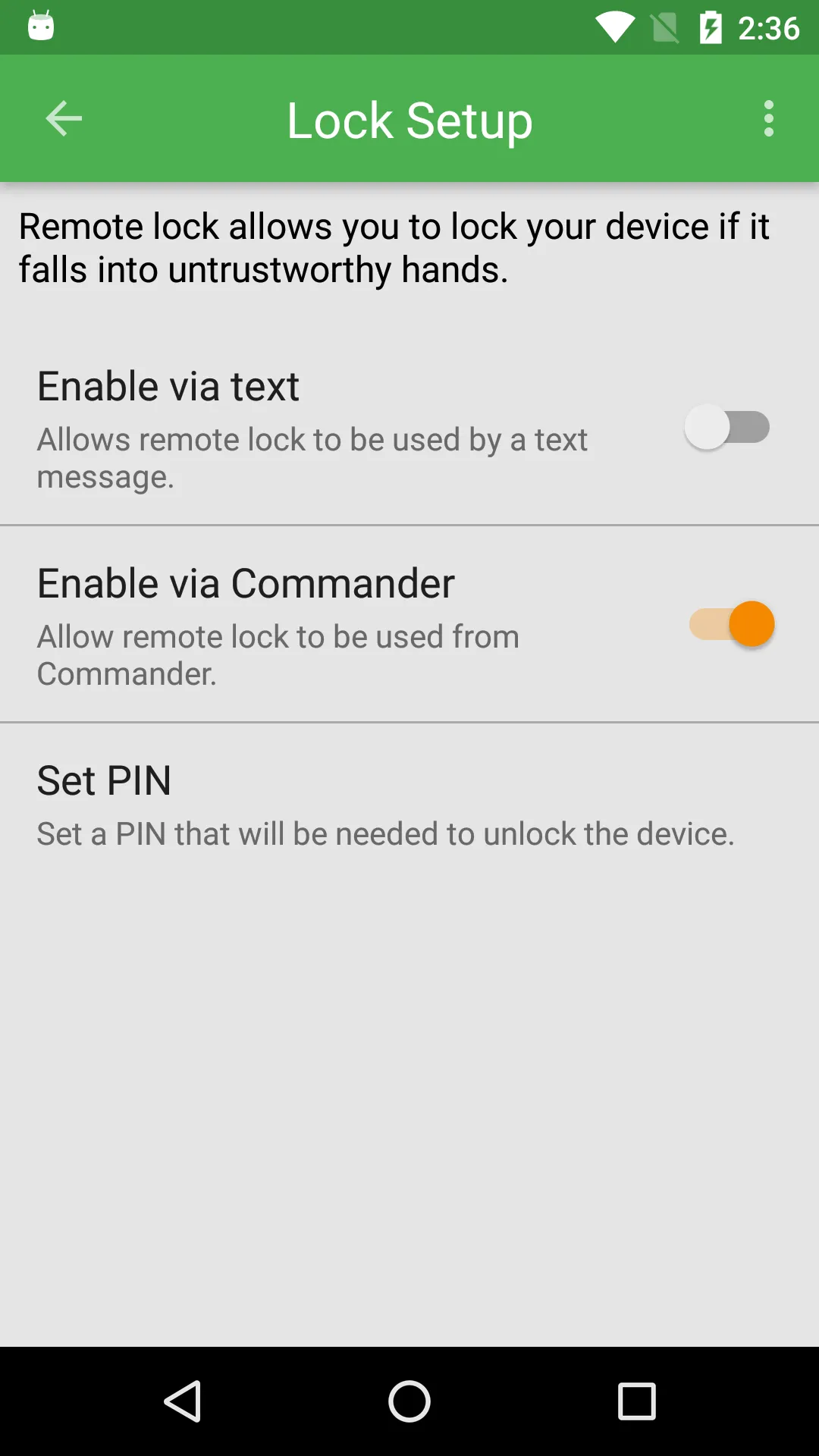The height and width of the screenshot is (1456, 819).
Task: Tap the back arrow in the toolbar
Action: (x=63, y=118)
